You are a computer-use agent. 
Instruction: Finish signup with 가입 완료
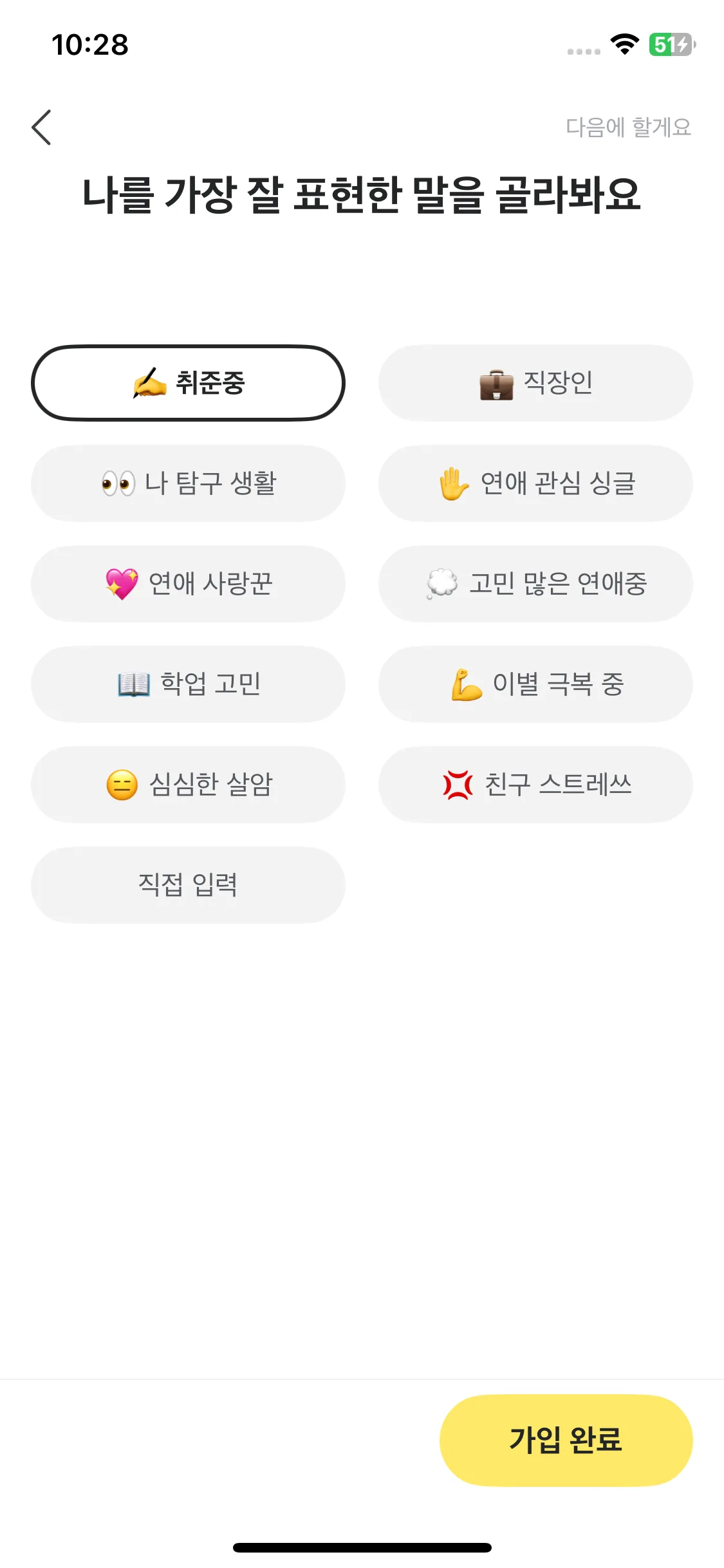pos(566,1440)
